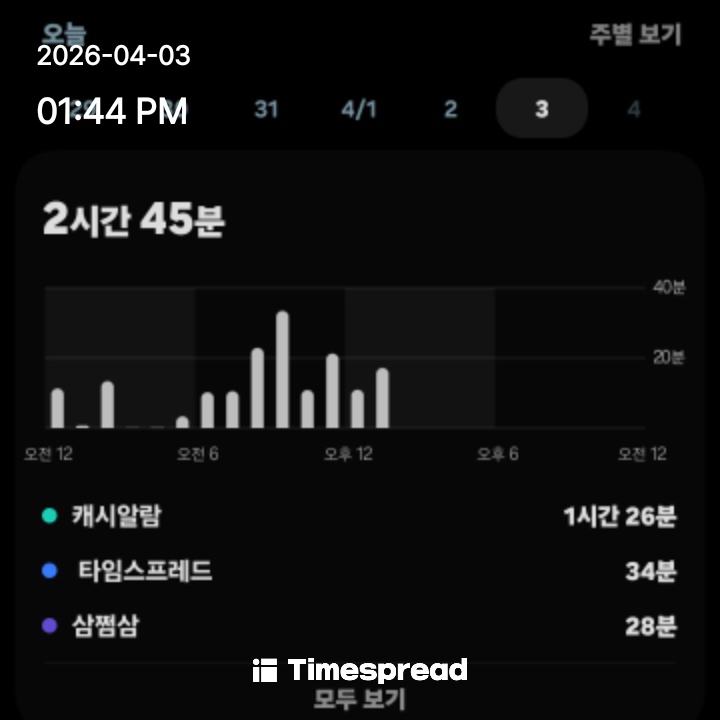Tap 모두 보기 to show all apps
The width and height of the screenshot is (720, 720).
click(x=359, y=699)
